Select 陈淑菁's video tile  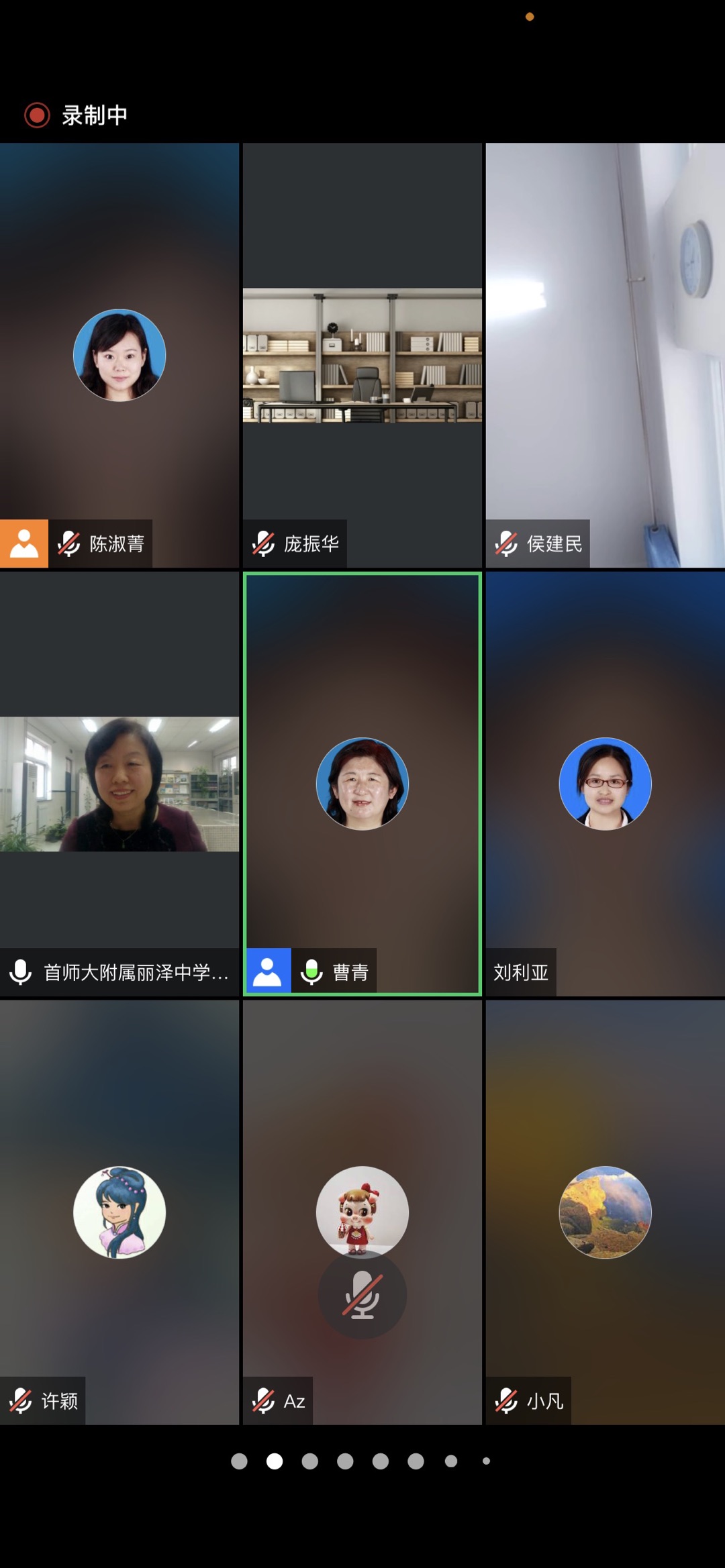tap(119, 355)
